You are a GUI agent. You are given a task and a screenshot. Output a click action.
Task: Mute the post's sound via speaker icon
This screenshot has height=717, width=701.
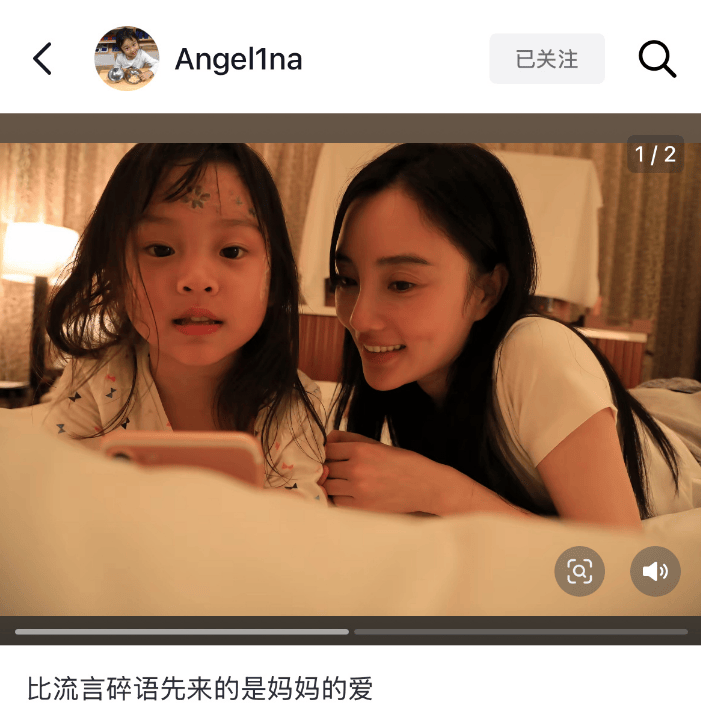(655, 571)
